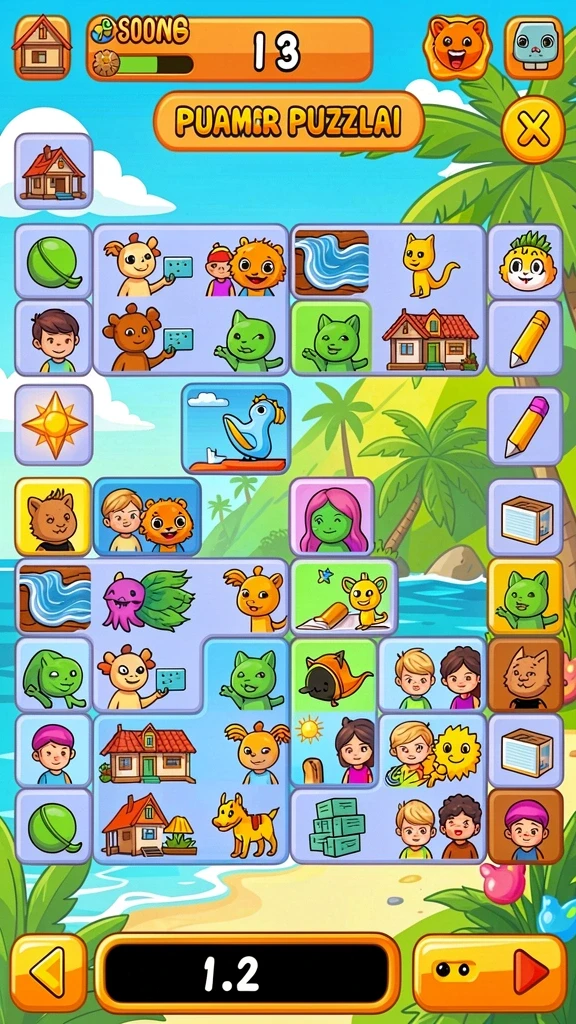The image size is (576, 1024).
Task: Select the pink octopus tile
Action: [x=123, y=600]
